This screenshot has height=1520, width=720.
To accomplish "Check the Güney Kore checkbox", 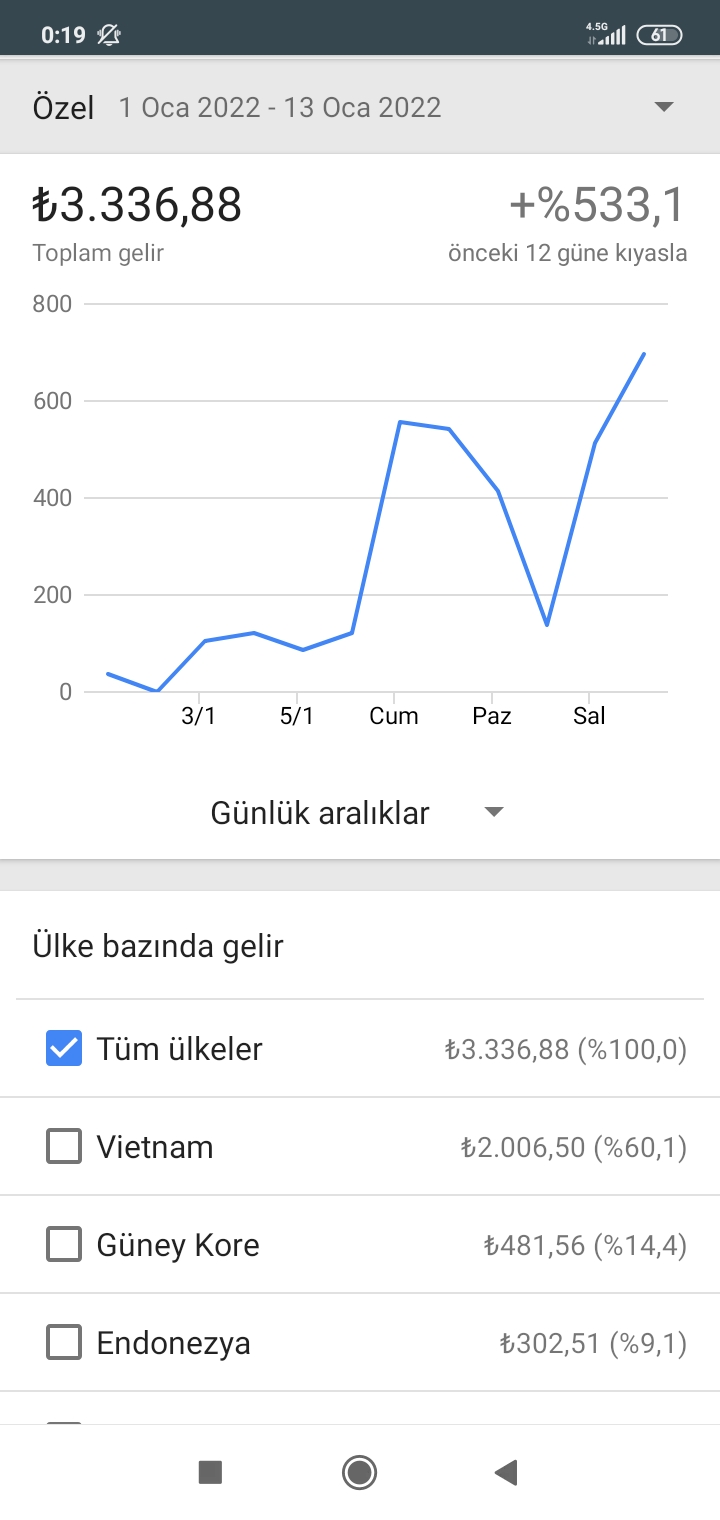I will pos(64,1244).
